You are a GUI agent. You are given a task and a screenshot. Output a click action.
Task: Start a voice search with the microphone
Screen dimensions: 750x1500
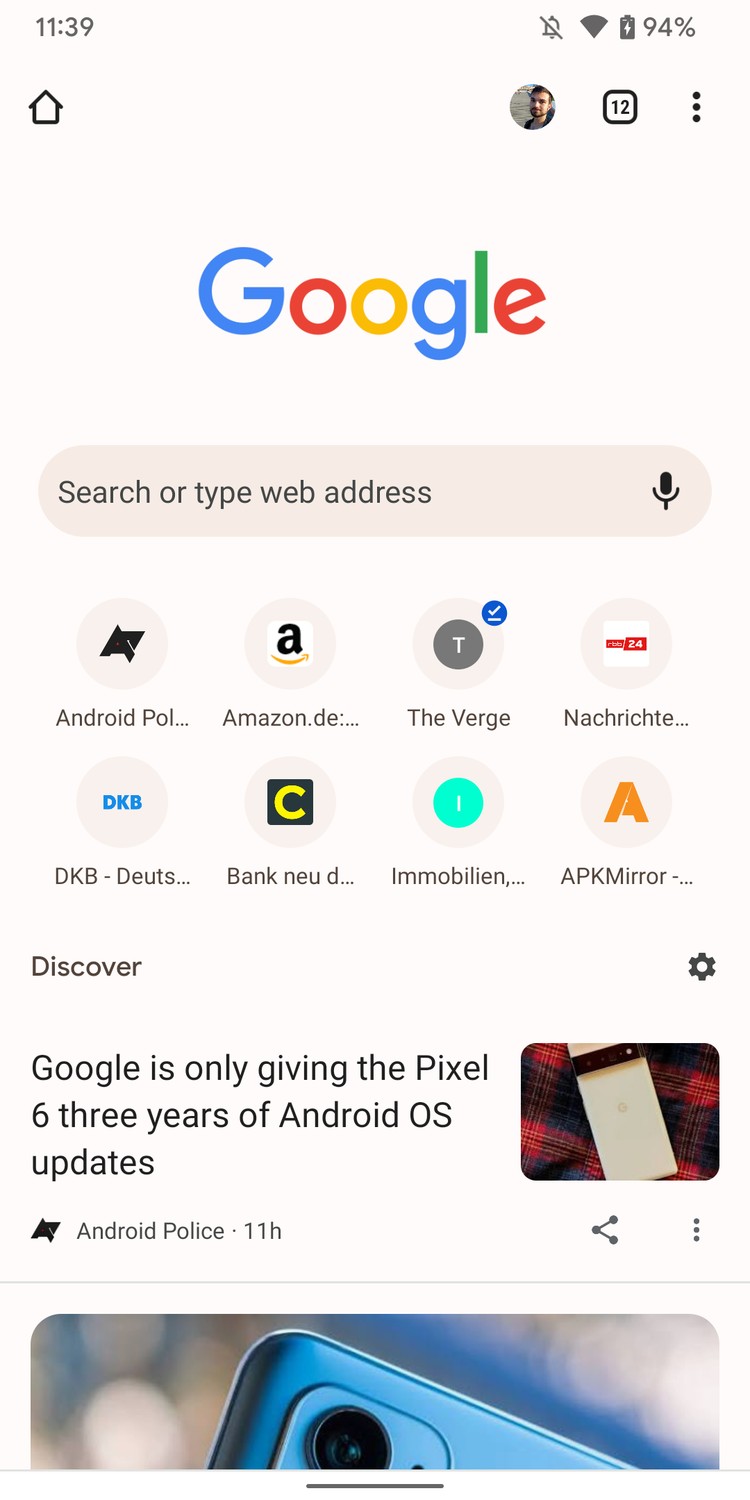tap(665, 492)
